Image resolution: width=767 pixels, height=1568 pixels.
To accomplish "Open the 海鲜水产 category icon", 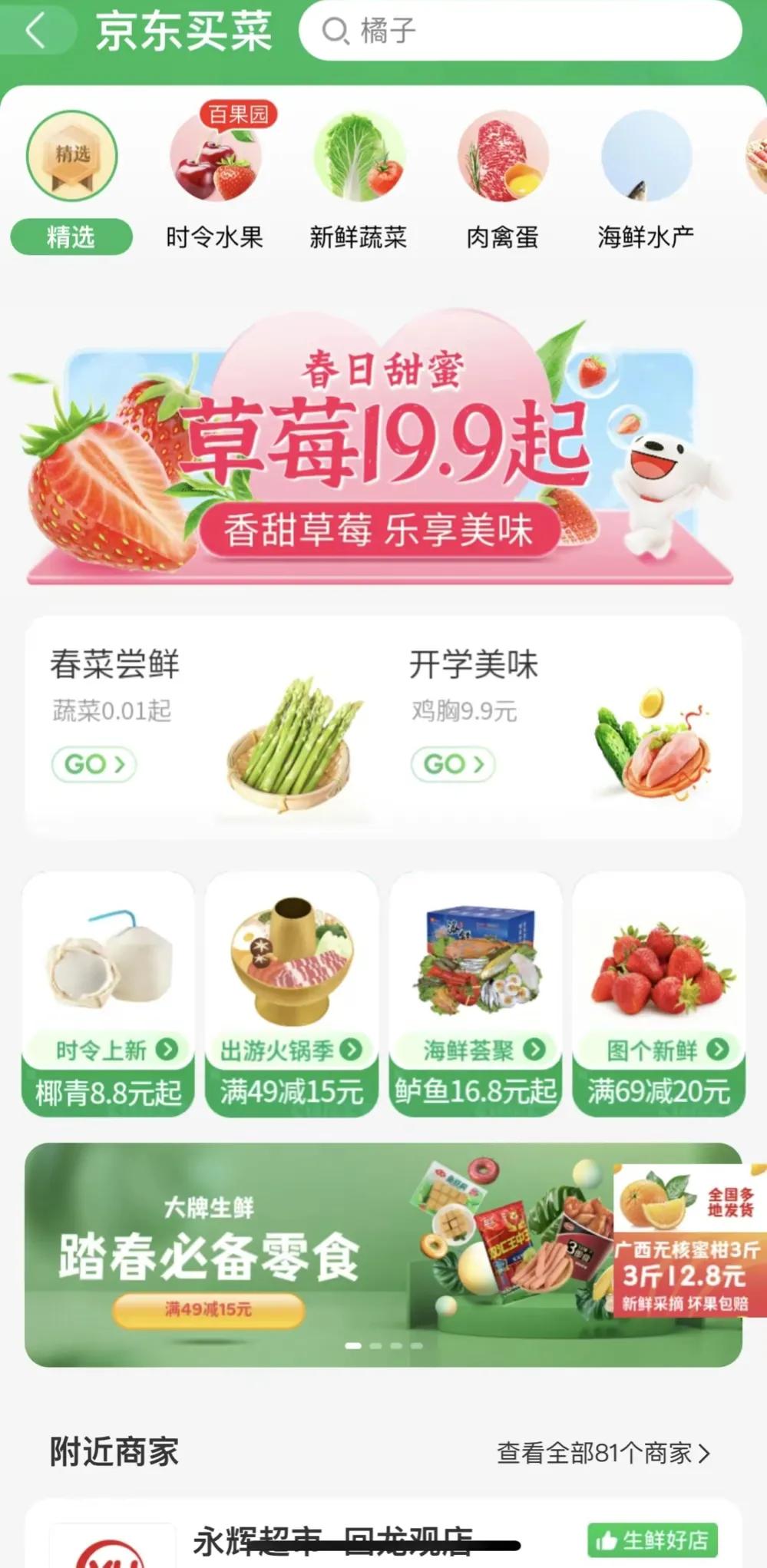I will [x=646, y=157].
